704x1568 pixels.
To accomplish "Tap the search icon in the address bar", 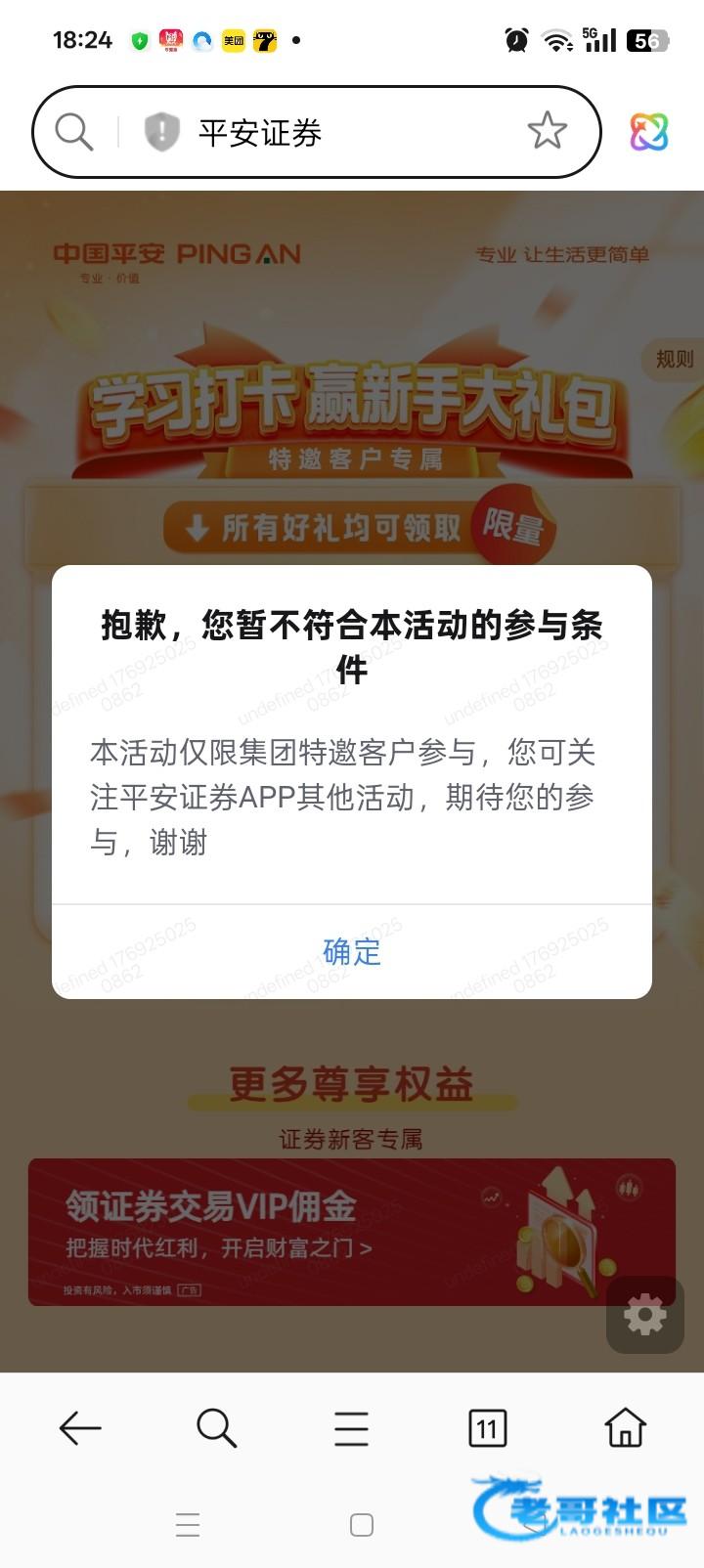I will 73,131.
